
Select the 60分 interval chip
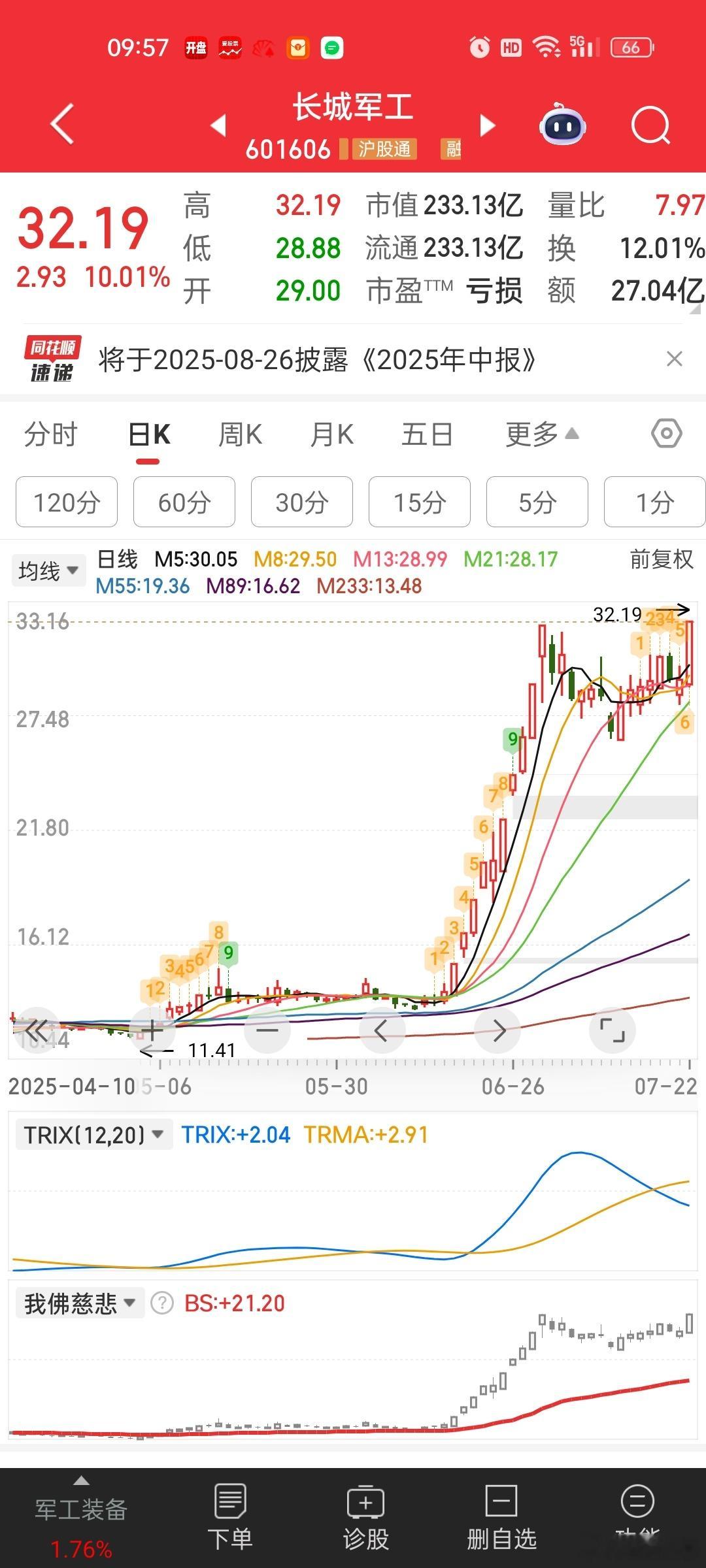click(184, 502)
